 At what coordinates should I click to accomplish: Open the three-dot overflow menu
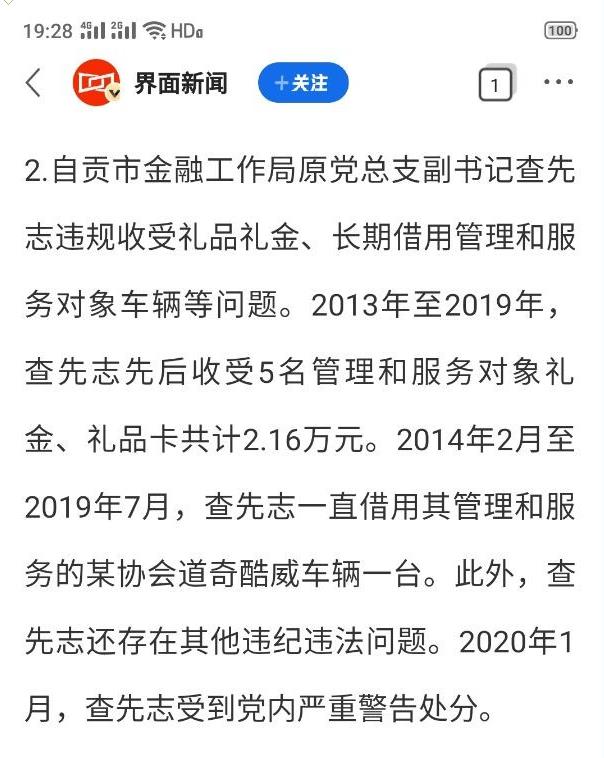click(558, 83)
